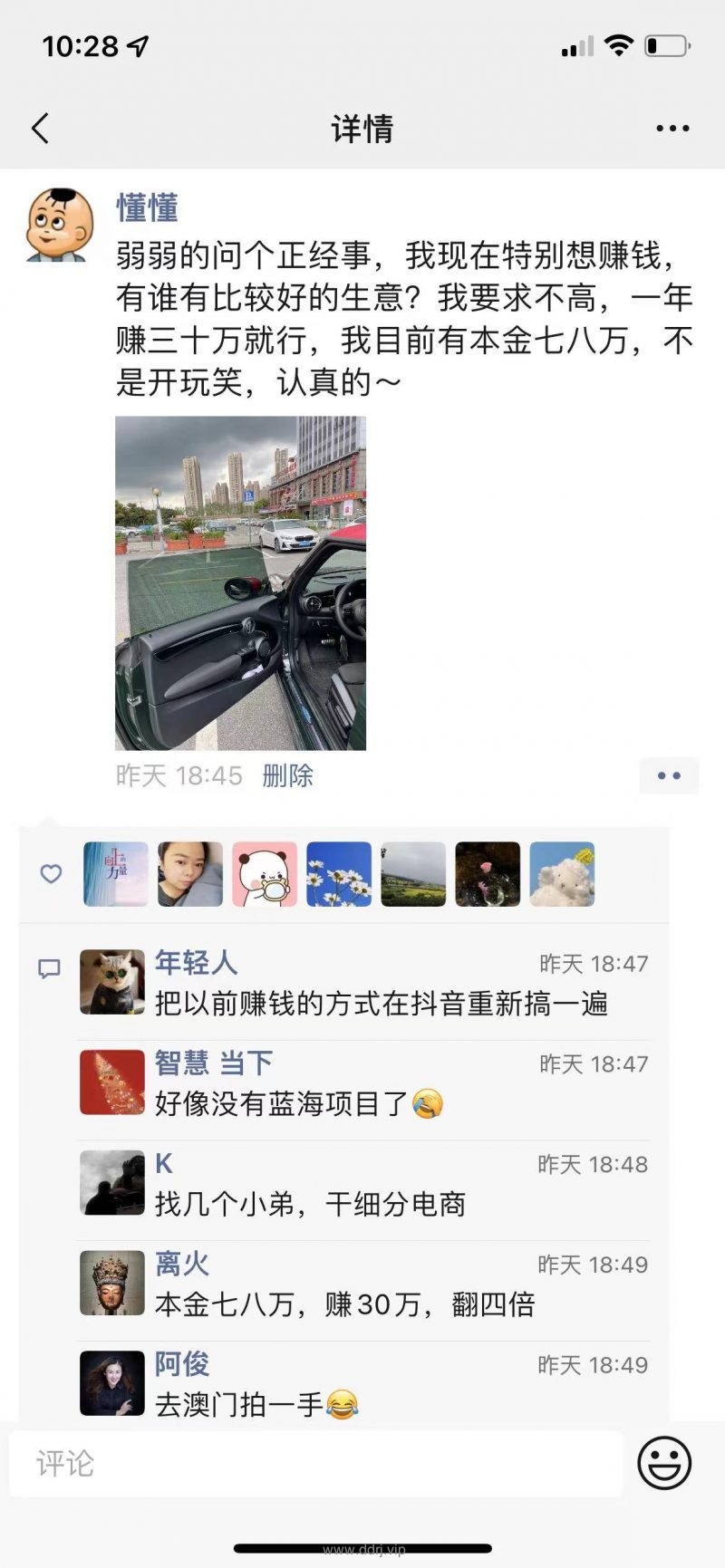
Task: Open the like/comment two-dot popup
Action: coord(669,775)
